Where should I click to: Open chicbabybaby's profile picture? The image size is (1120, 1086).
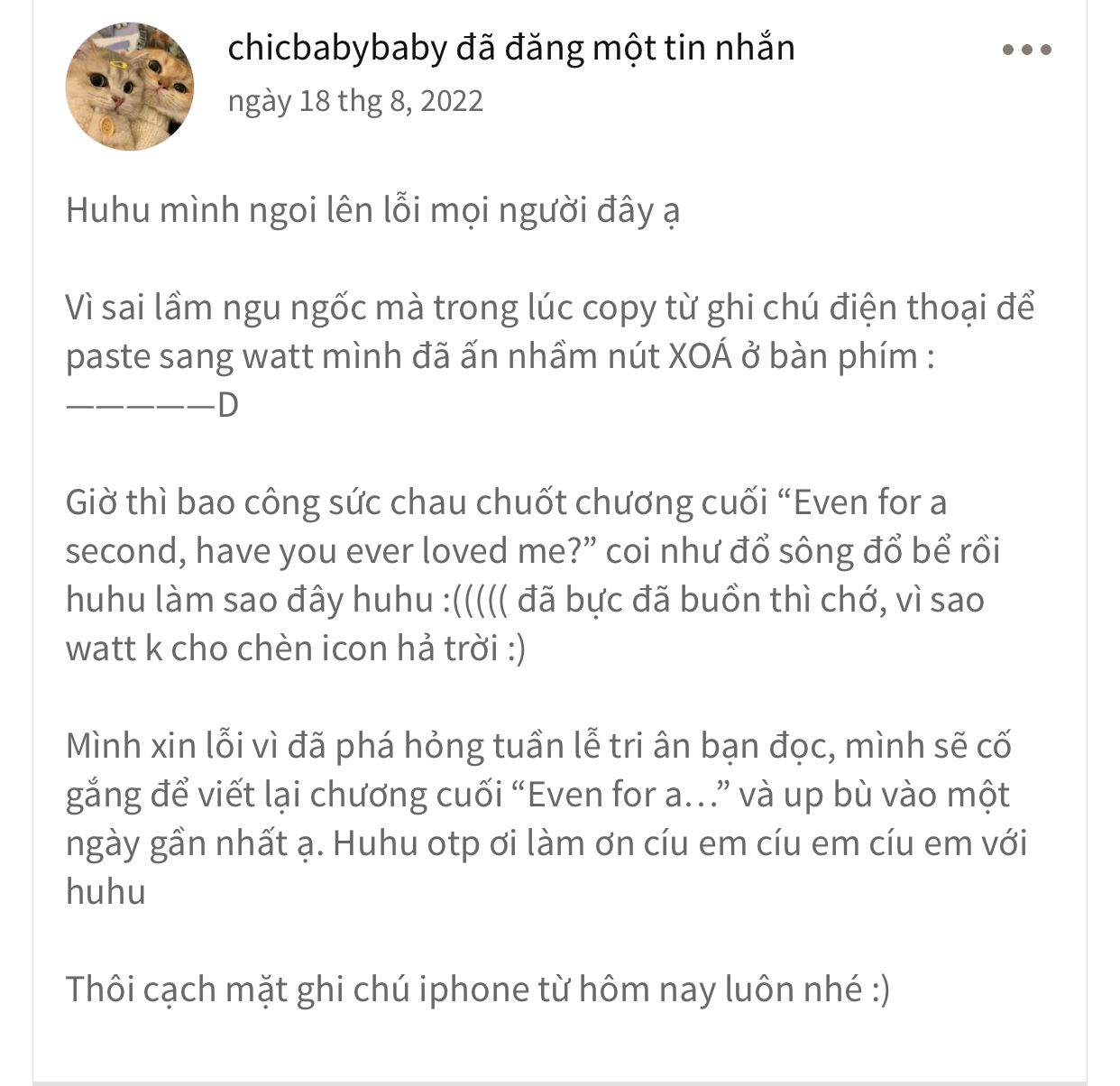point(130,87)
